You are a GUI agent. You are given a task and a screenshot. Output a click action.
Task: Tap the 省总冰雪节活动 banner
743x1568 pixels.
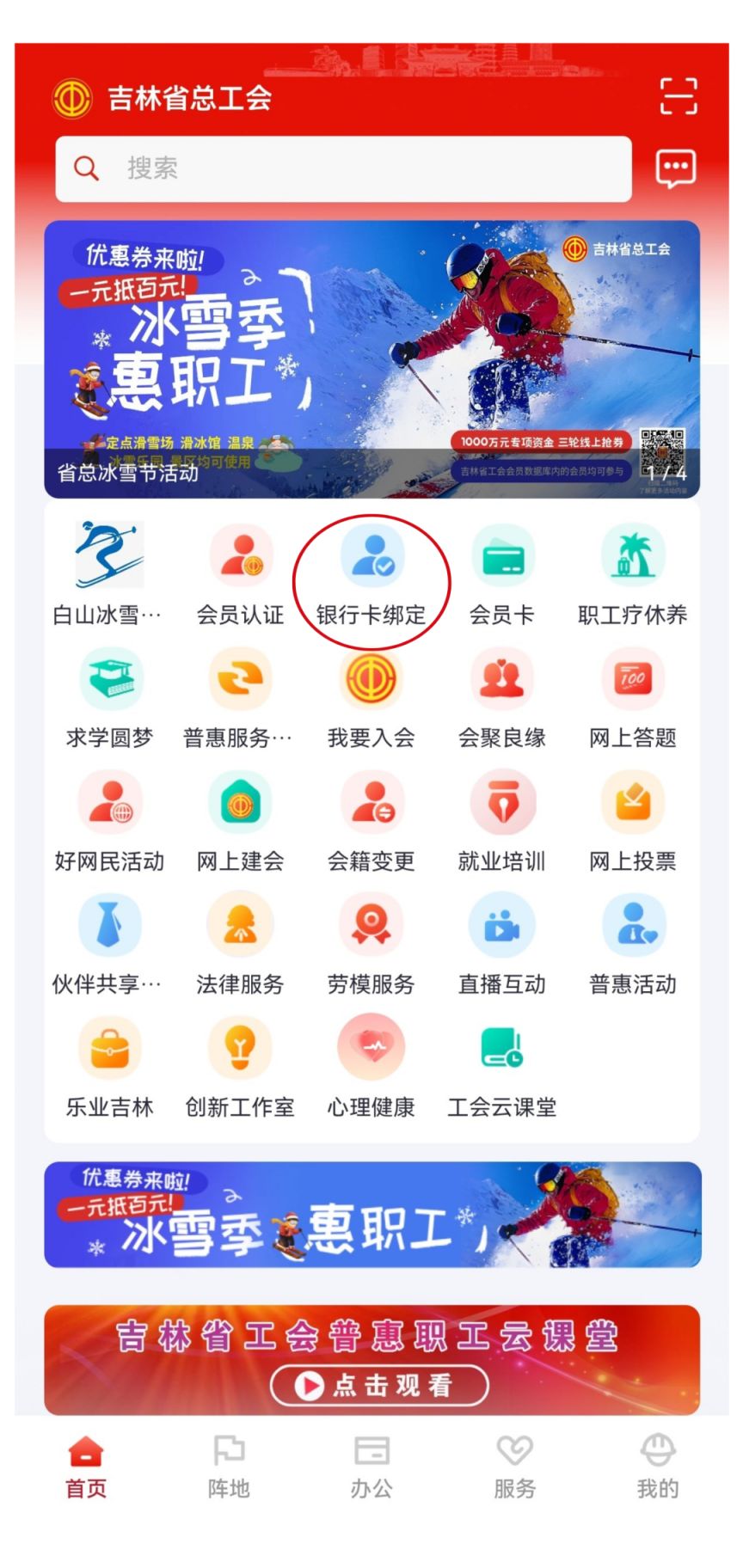click(371, 352)
